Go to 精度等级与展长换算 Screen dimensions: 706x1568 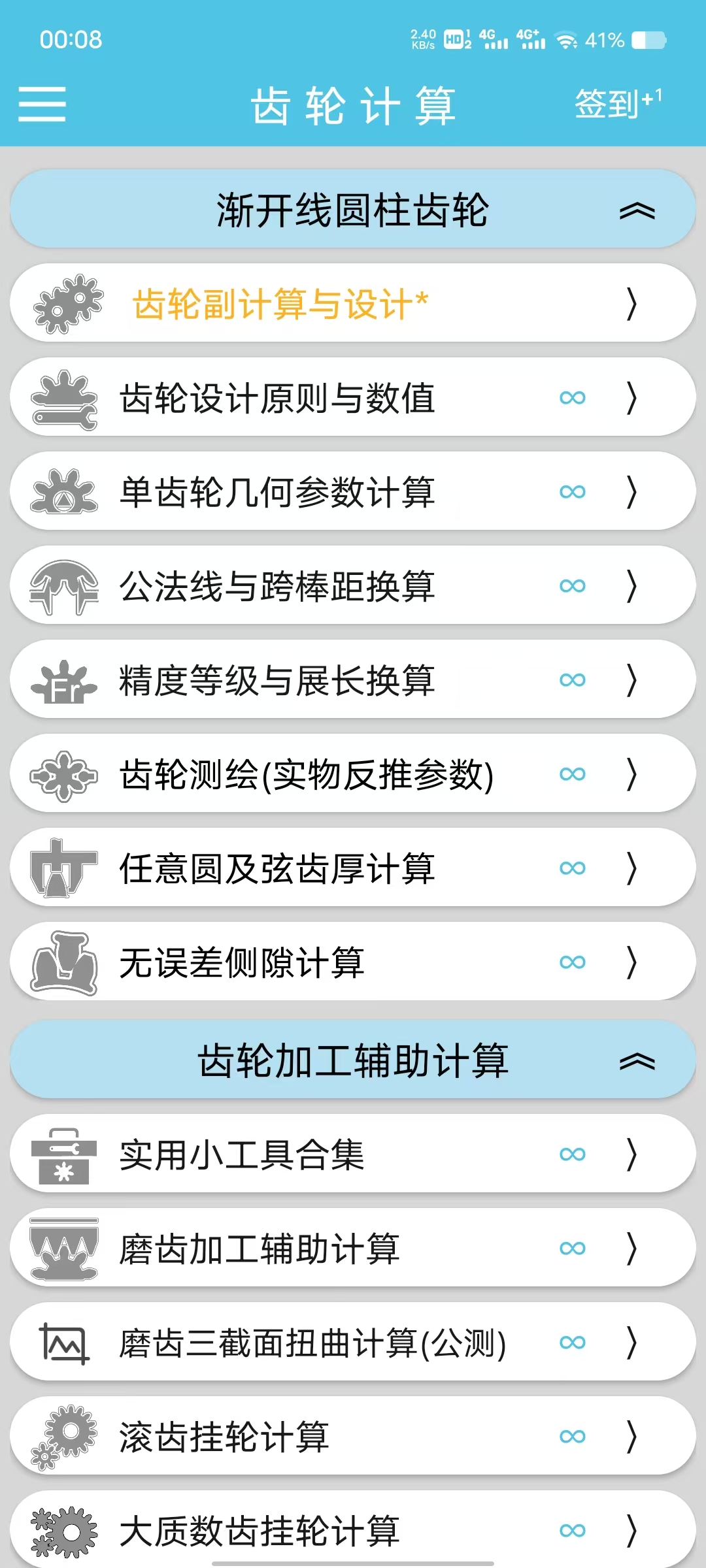click(353, 679)
